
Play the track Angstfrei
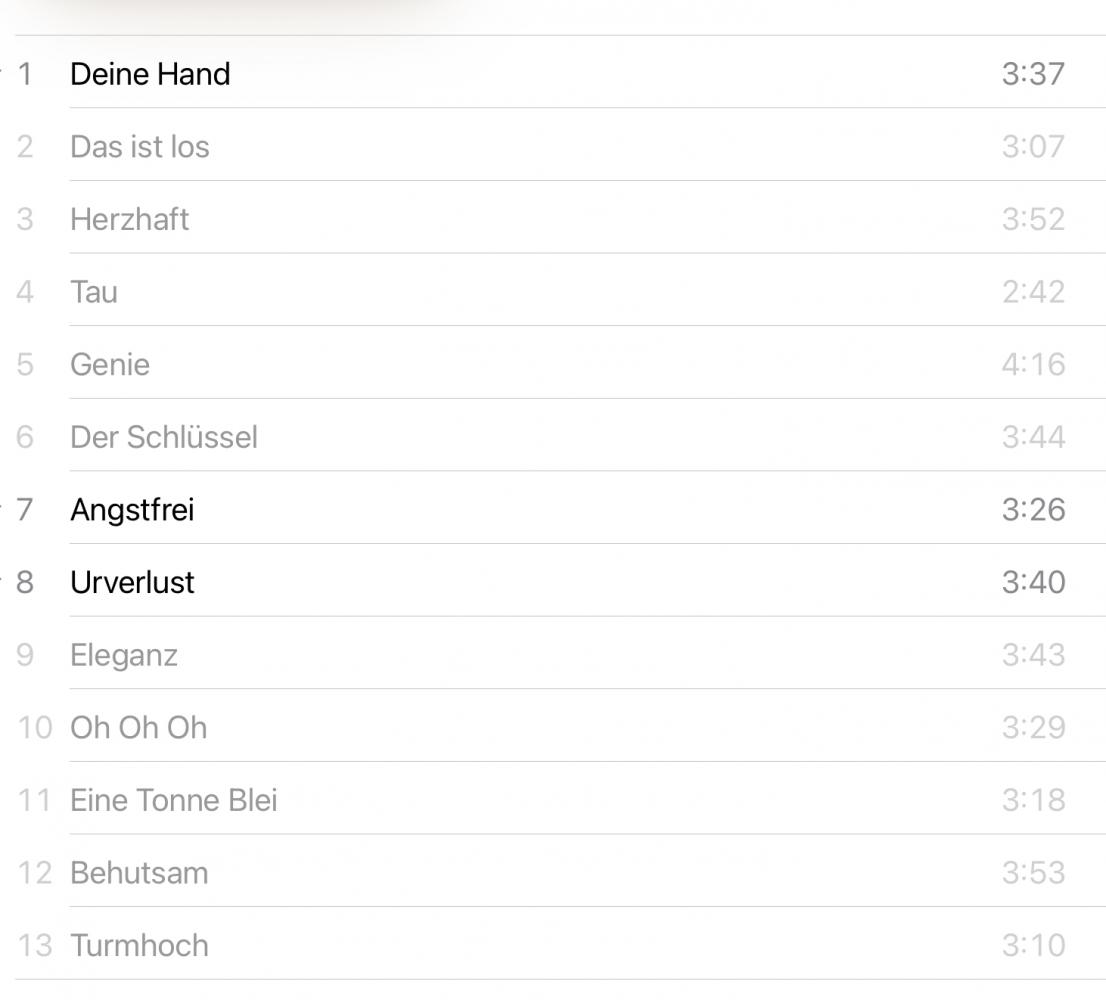pyautogui.click(x=132, y=510)
